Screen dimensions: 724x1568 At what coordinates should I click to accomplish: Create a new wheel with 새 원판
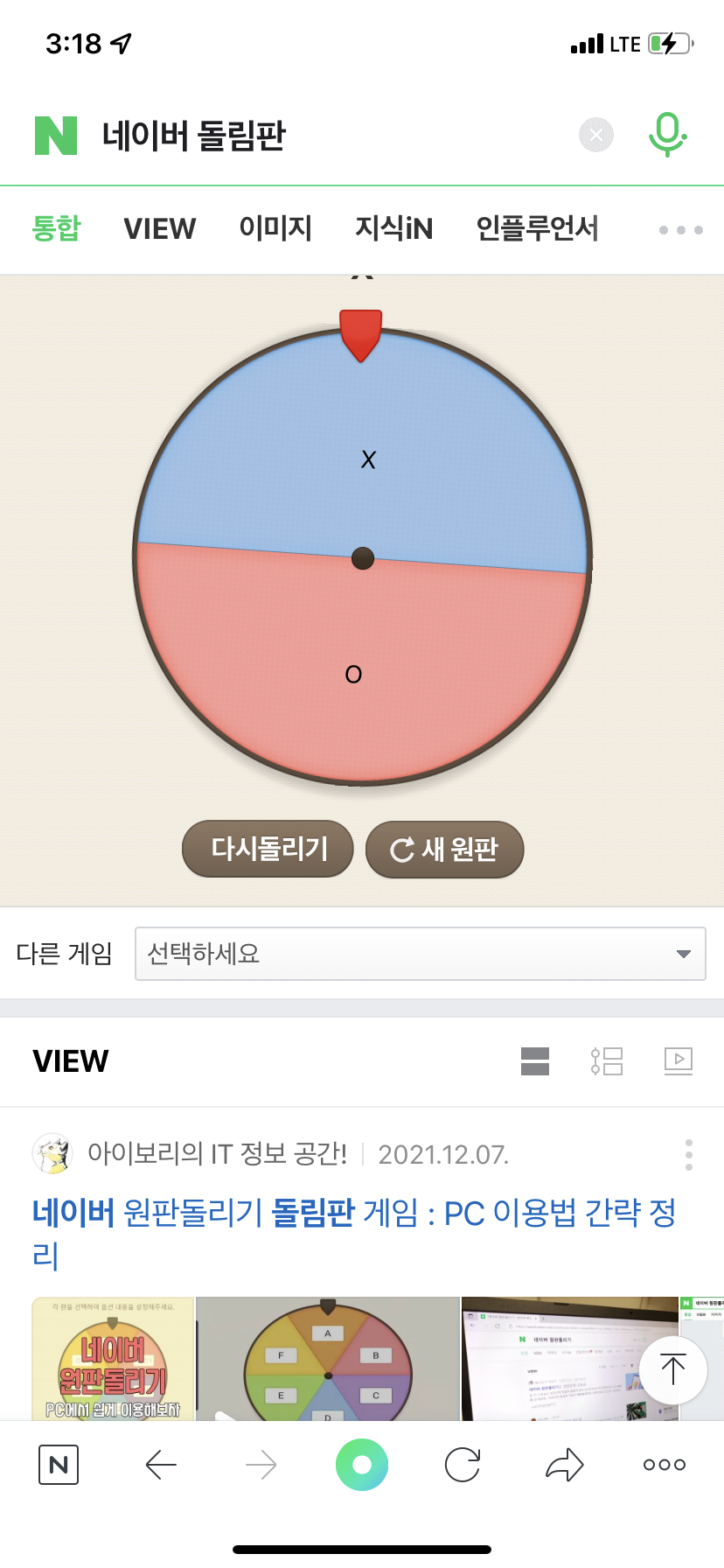(x=444, y=849)
